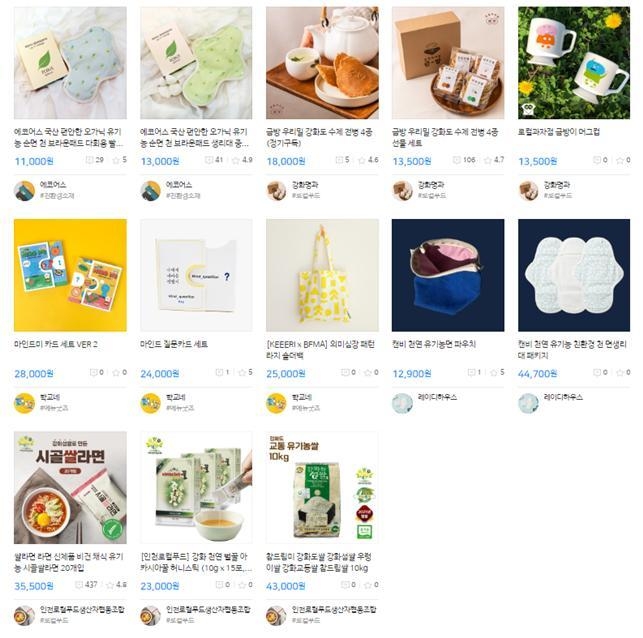Open 인천로컬푸드생산자협동조합 seller under 시골쌀라면
Screen dimensions: 643x638
pyautogui.click(x=82, y=608)
